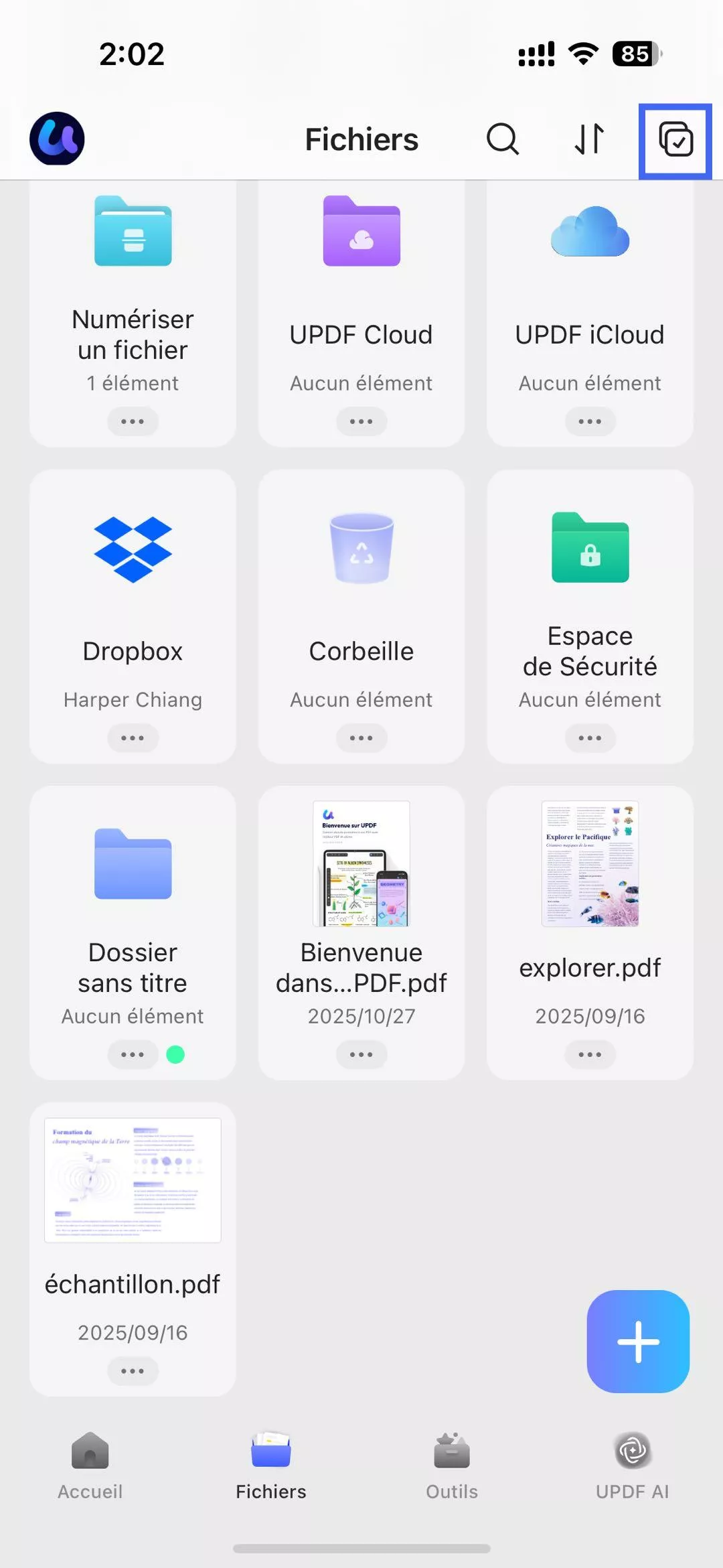Tap the UPDF logo
This screenshot has height=1568, width=723.
[x=56, y=138]
